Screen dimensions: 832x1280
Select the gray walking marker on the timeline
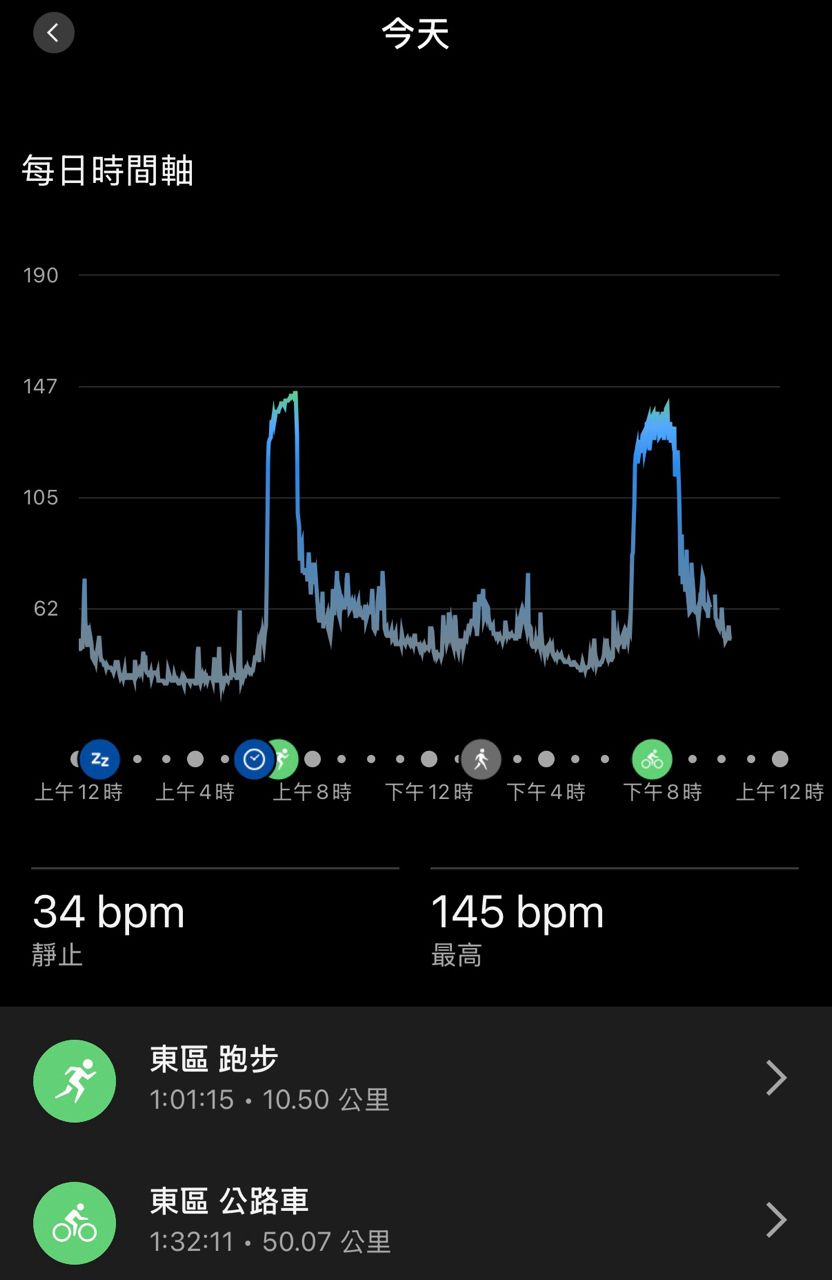481,759
